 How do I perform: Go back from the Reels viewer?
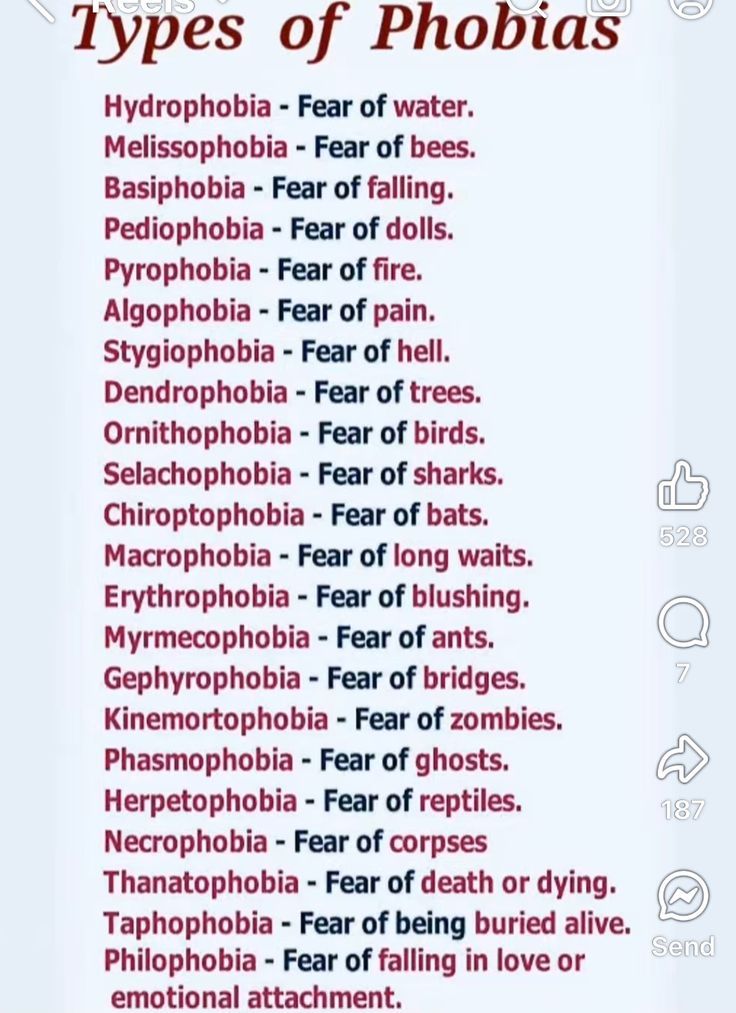click(x=38, y=6)
